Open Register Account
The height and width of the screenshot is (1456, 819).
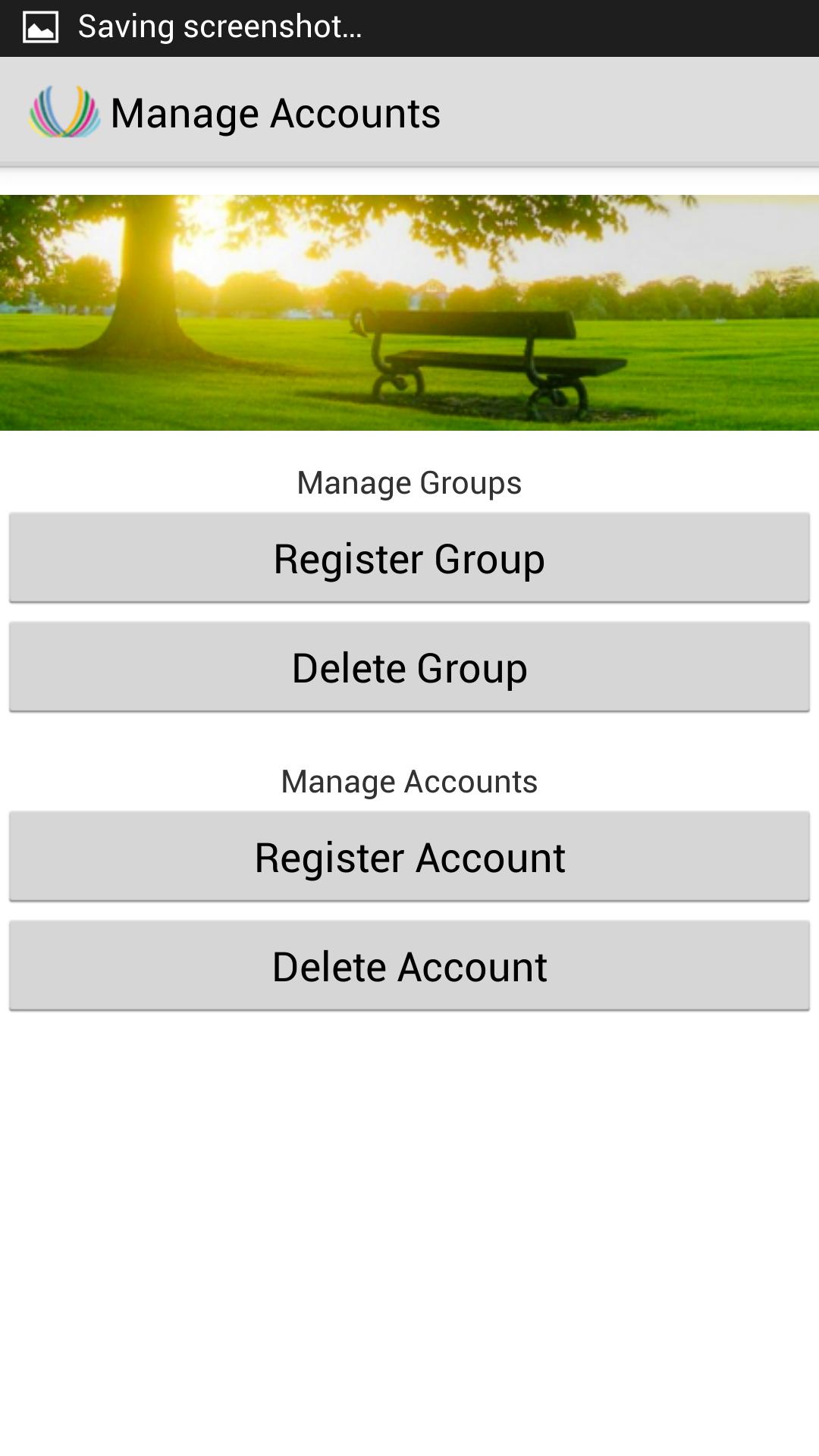click(409, 857)
